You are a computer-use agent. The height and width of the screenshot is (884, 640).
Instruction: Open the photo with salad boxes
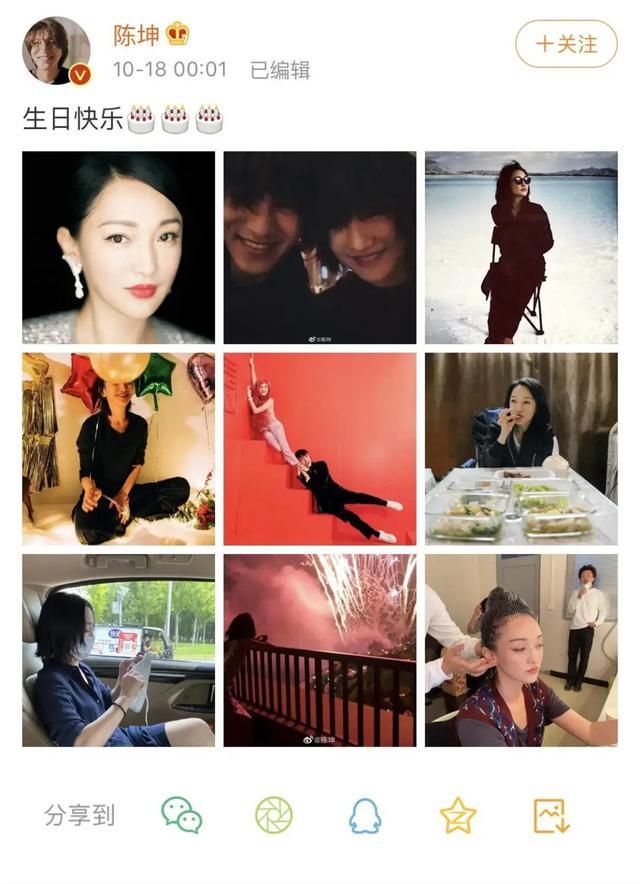point(521,448)
